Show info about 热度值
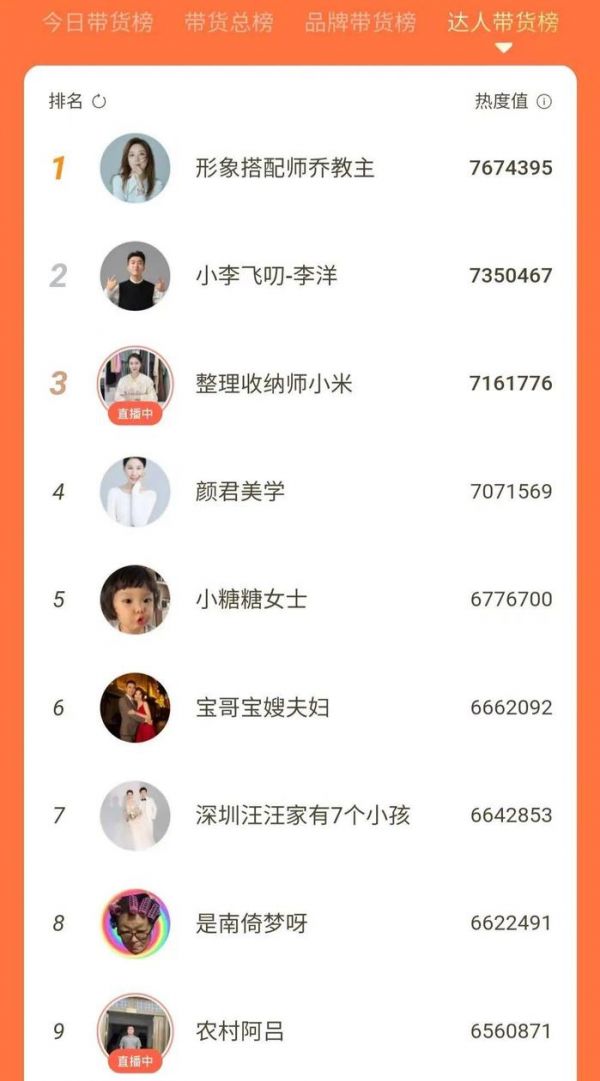 click(x=544, y=102)
